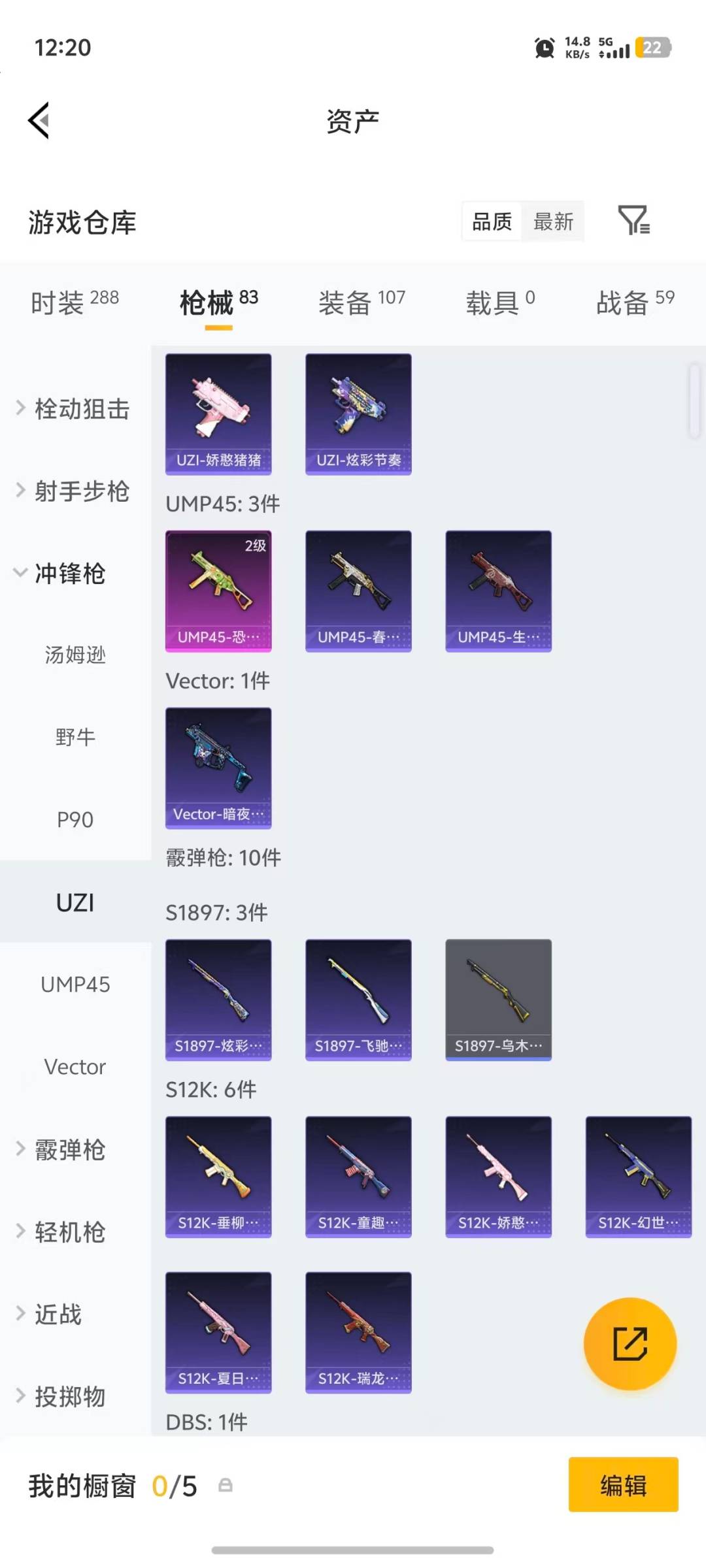Select the S1897-乌木 shotgun thumbnail
The image size is (706, 1568).
[498, 1000]
